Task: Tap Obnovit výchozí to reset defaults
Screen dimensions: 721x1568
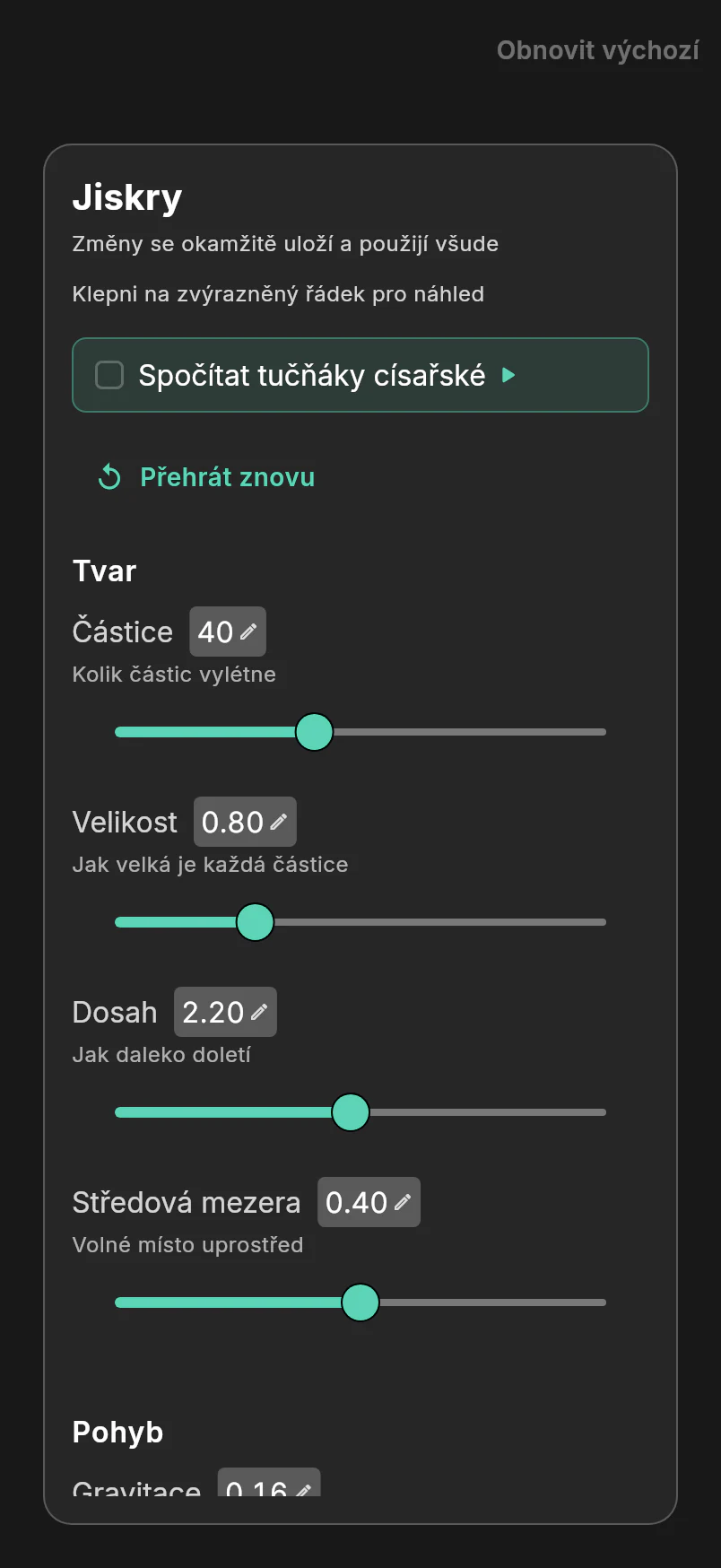Action: (597, 50)
